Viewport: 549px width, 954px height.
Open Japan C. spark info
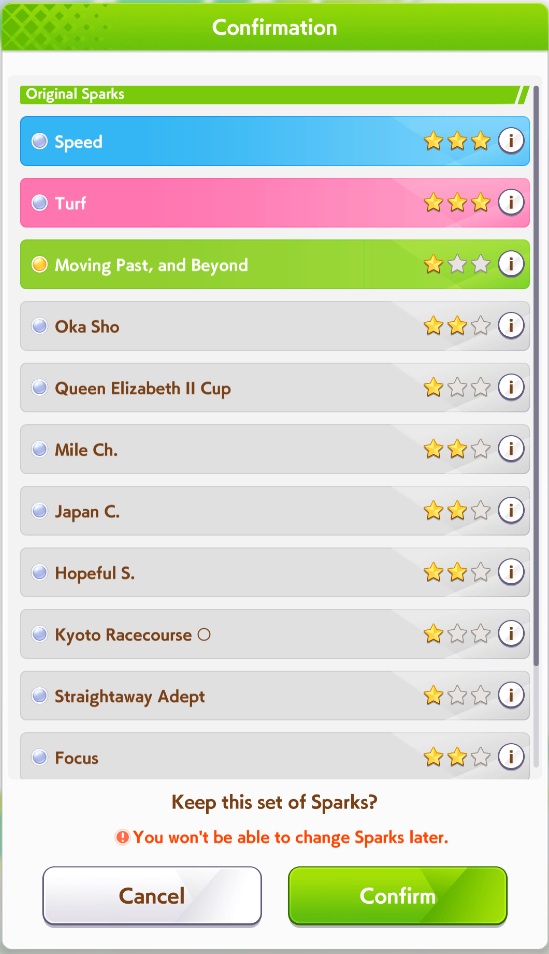tap(511, 510)
